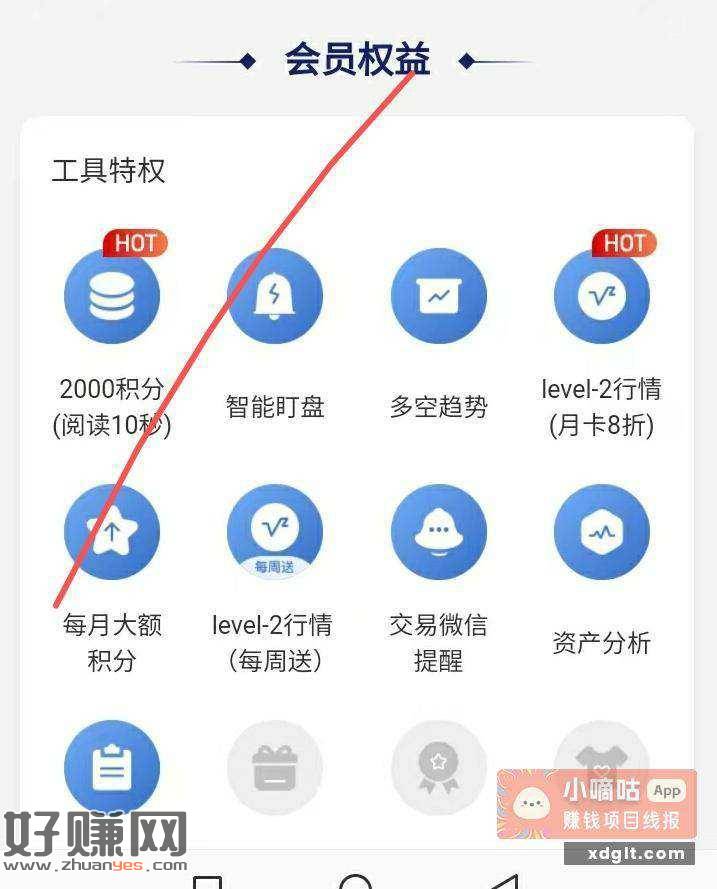View the 资产分析 tool

pos(602,532)
